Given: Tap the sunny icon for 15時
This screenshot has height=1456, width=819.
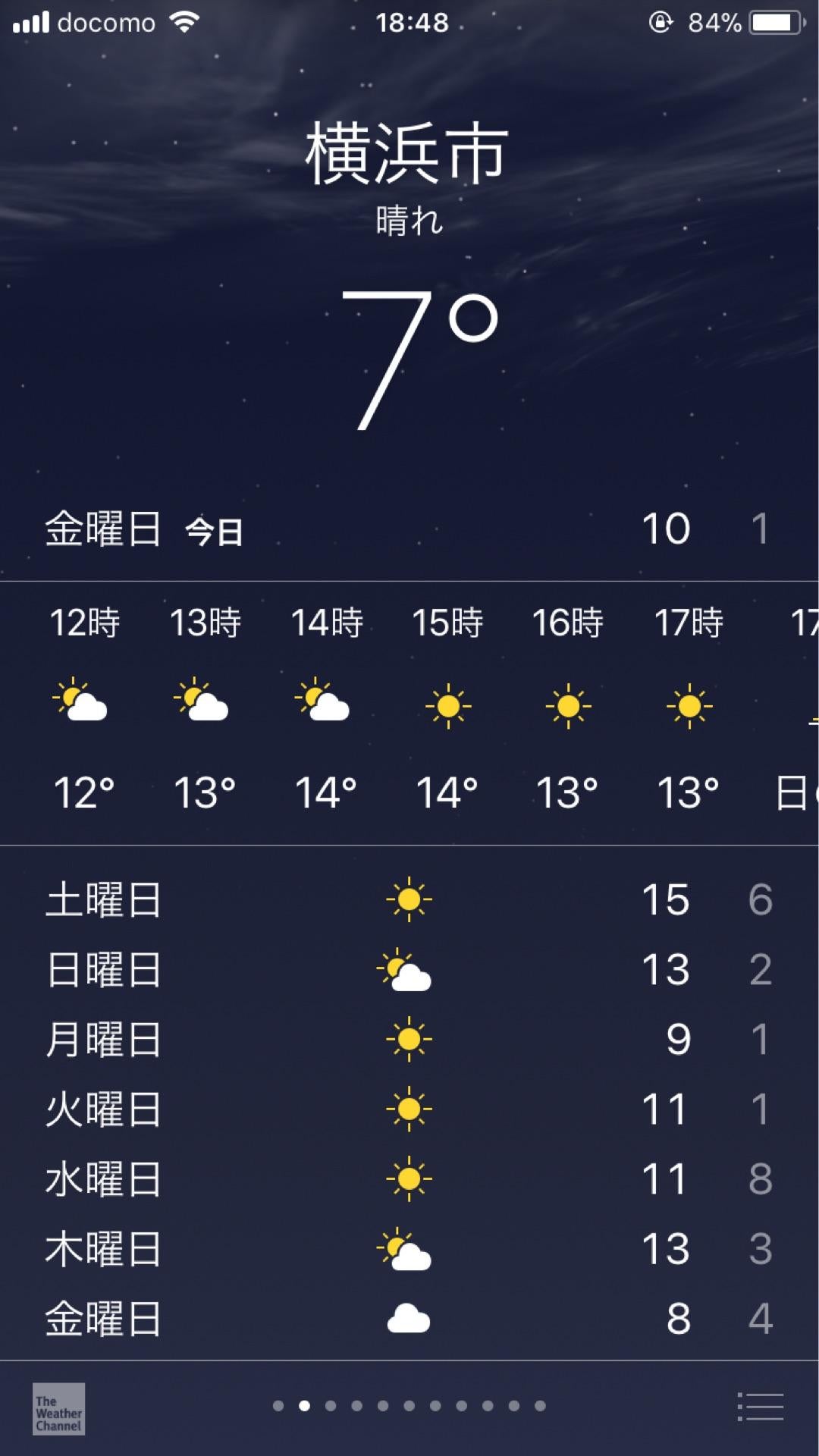Looking at the screenshot, I should point(449,704).
